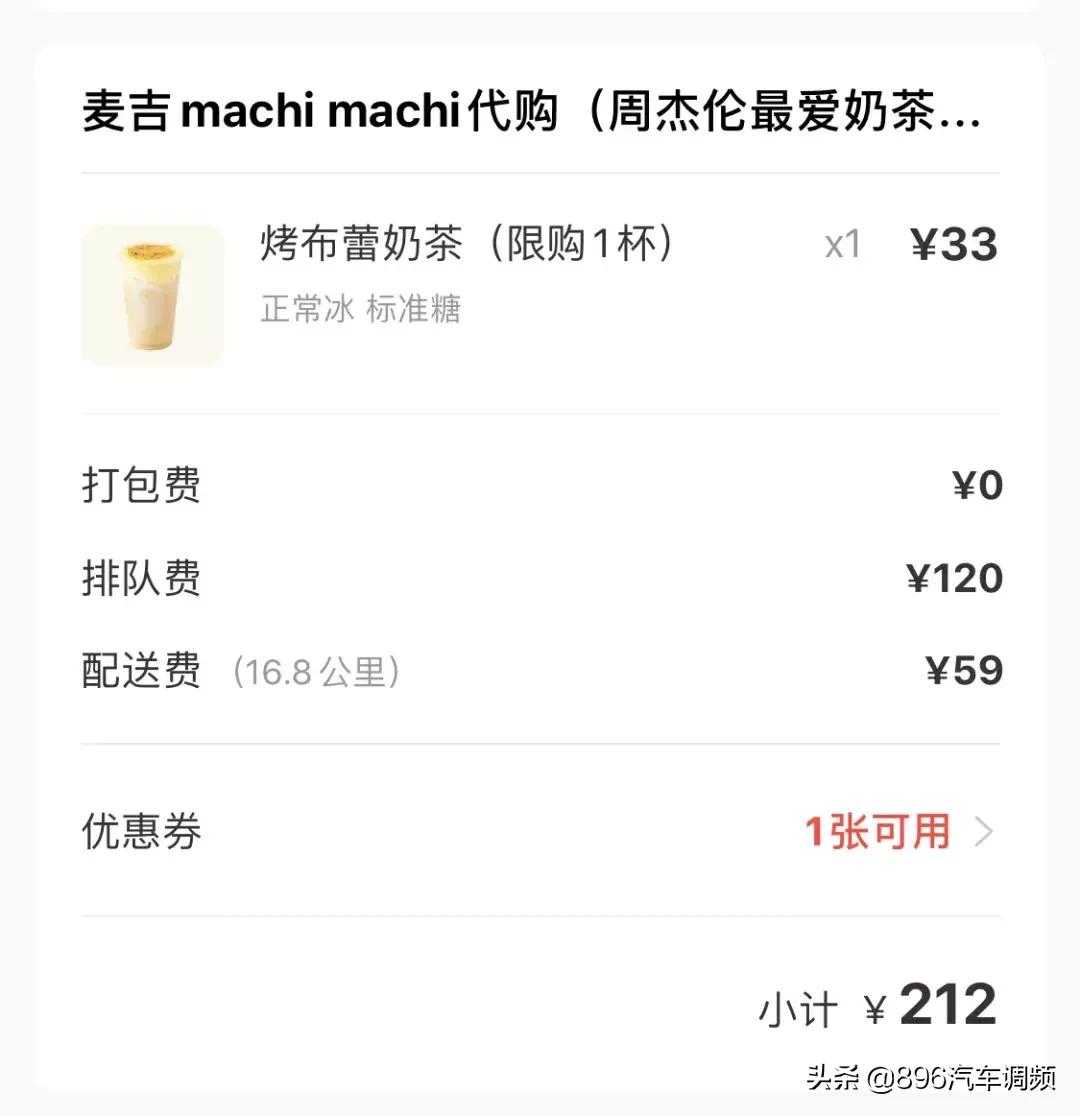The width and height of the screenshot is (1080, 1116).
Task: Tap the red 1张可用 coupon link
Action: tap(877, 831)
